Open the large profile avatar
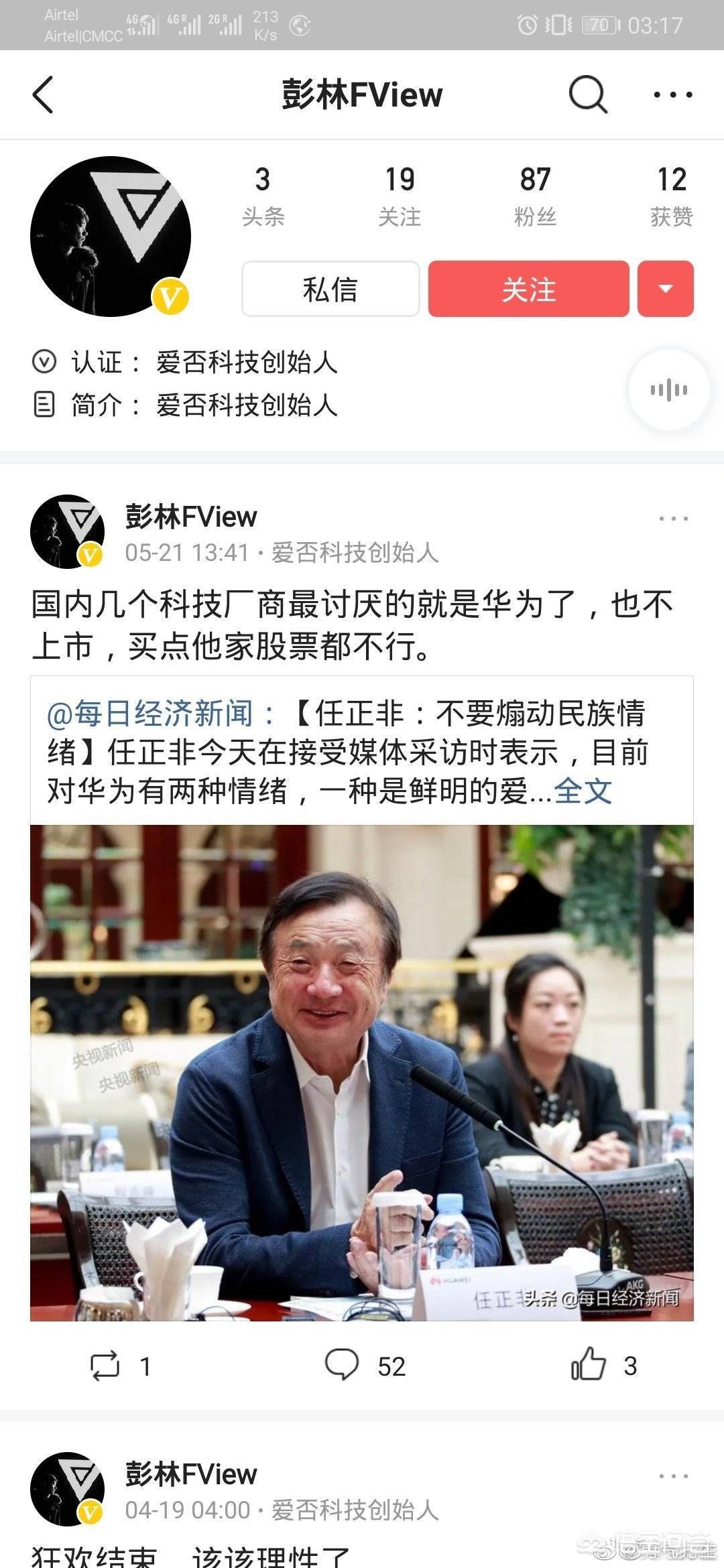 [111, 237]
